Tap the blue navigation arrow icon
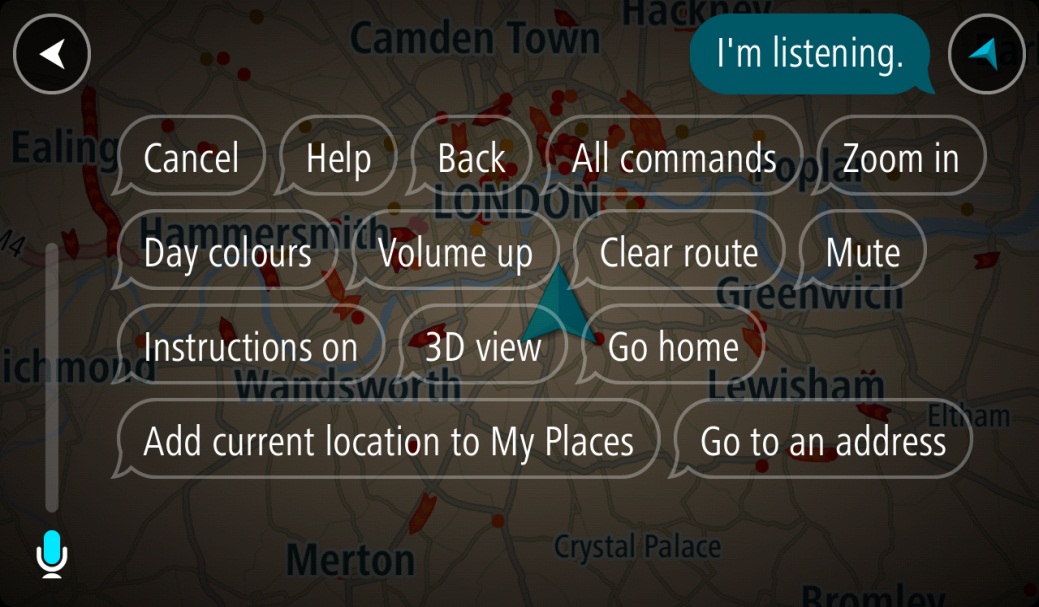1039x607 pixels. (987, 55)
